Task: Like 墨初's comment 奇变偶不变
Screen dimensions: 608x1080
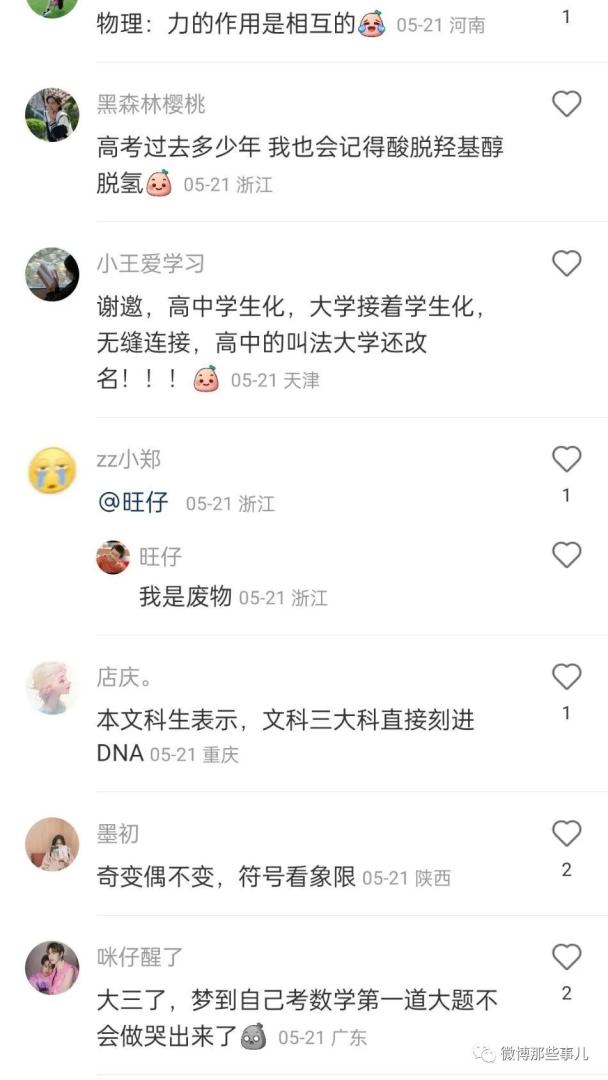Action: [566, 833]
